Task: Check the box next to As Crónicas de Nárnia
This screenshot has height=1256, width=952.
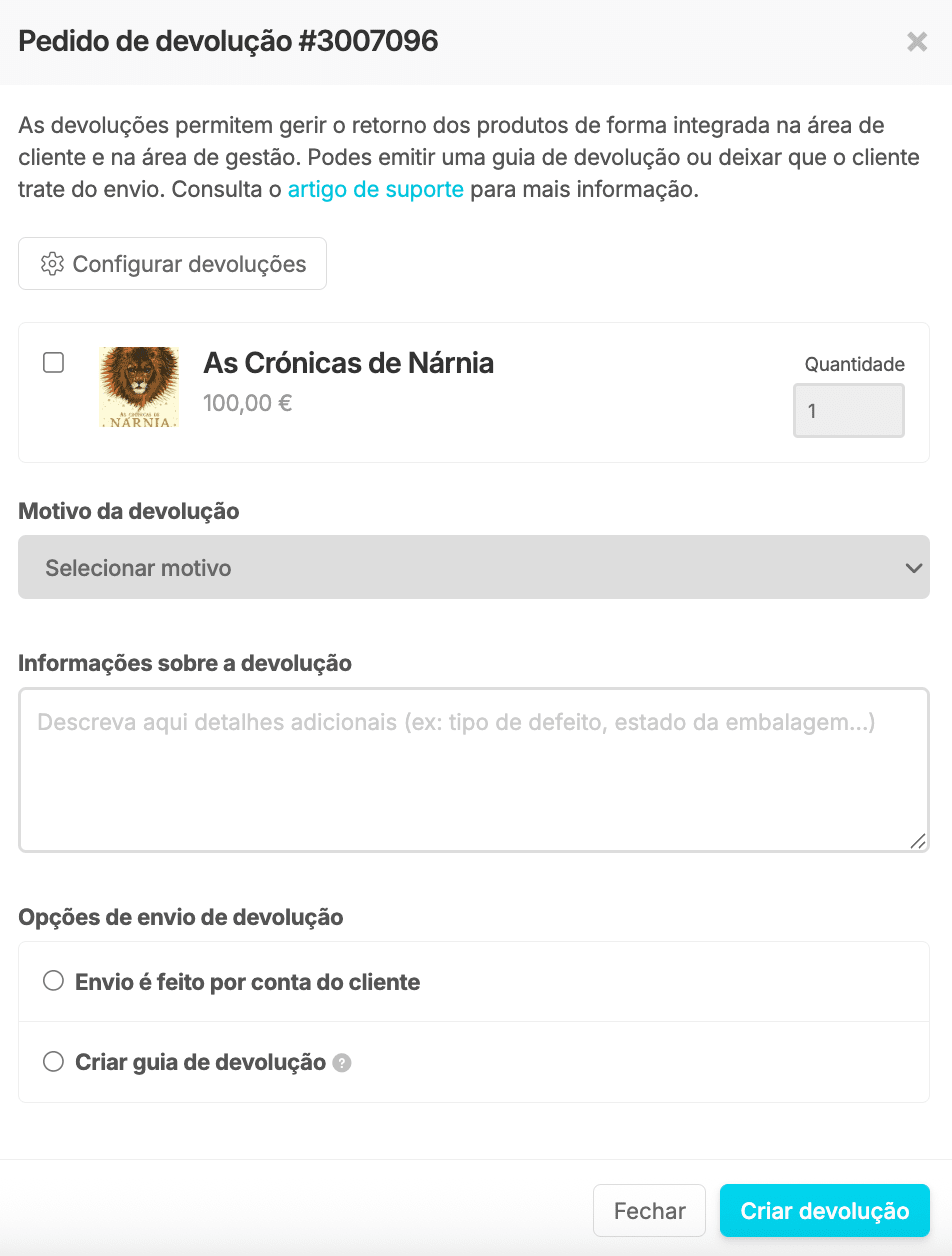Action: tap(53, 363)
